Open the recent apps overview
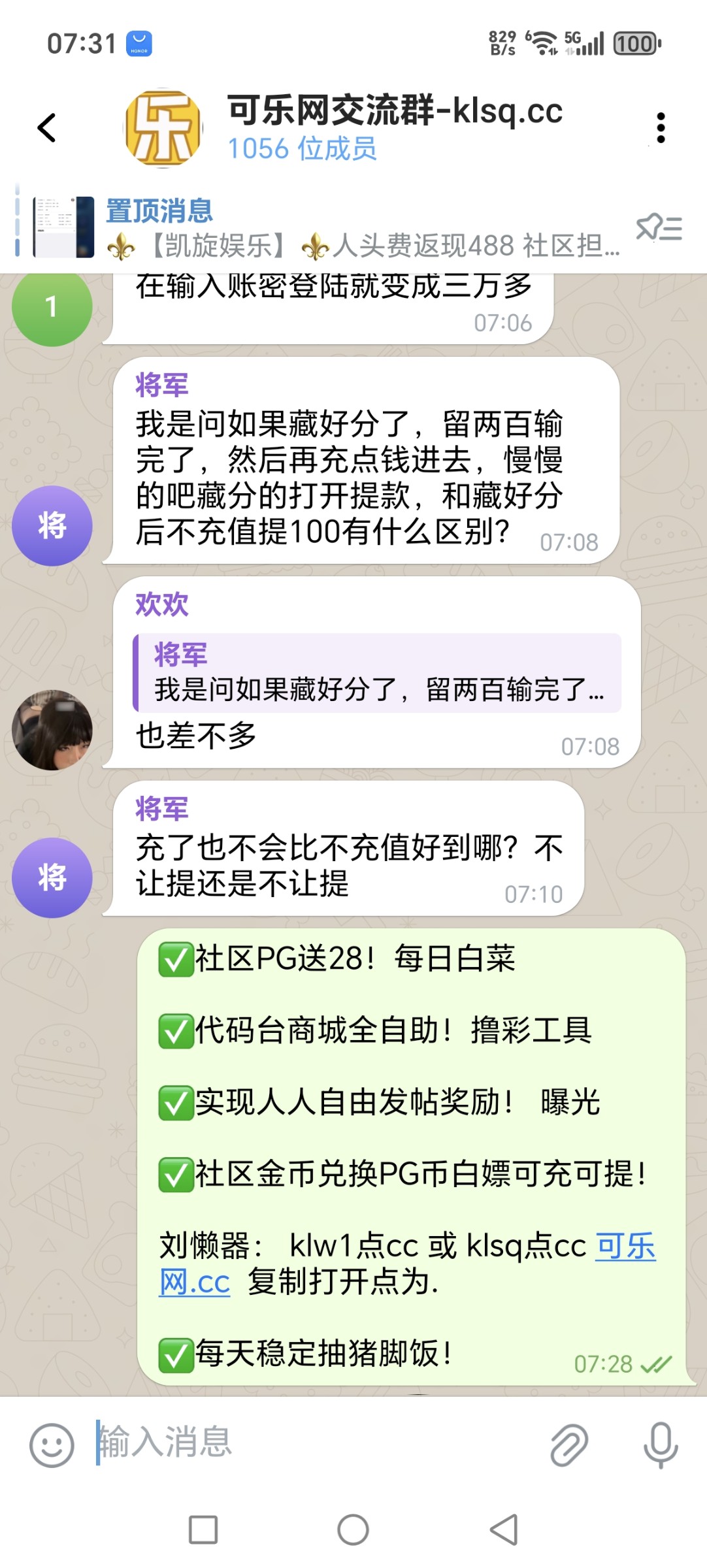This screenshot has width=707, height=1568. coord(203,1529)
